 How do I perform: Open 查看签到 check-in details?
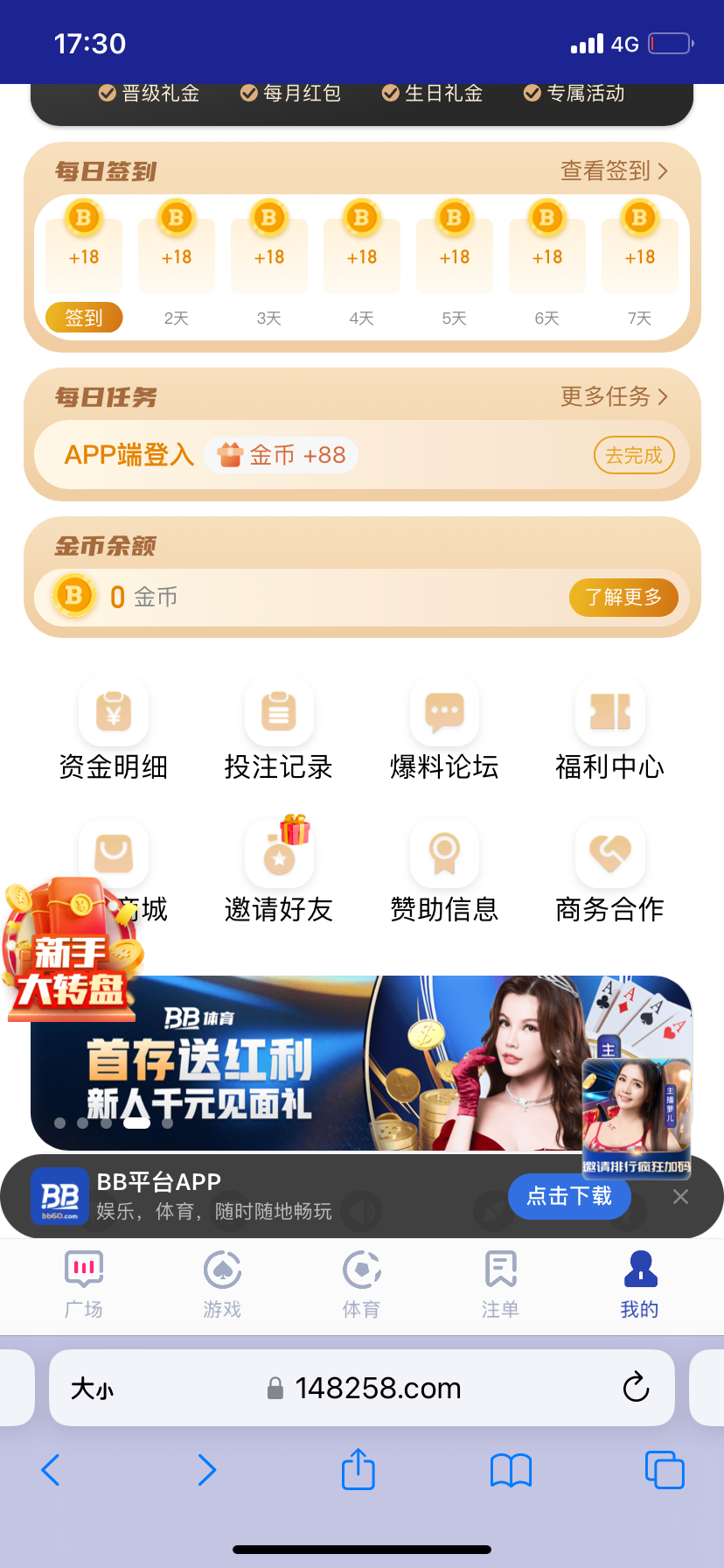(614, 171)
